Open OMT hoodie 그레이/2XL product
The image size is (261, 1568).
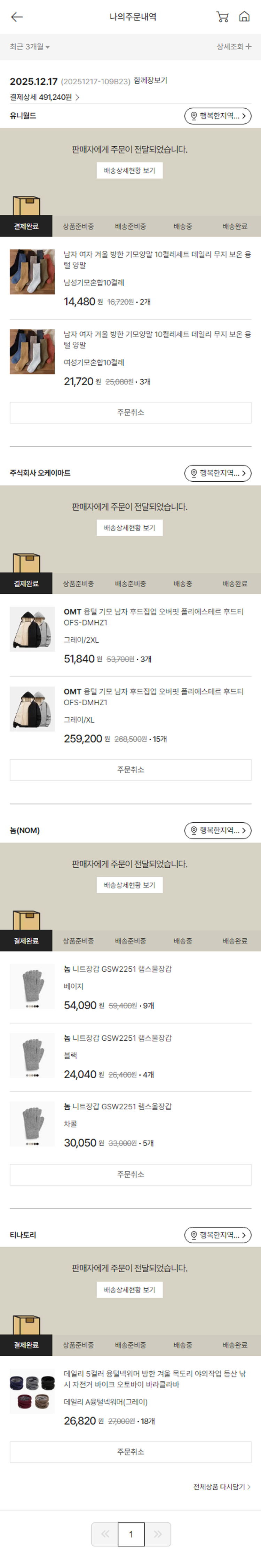(x=153, y=616)
